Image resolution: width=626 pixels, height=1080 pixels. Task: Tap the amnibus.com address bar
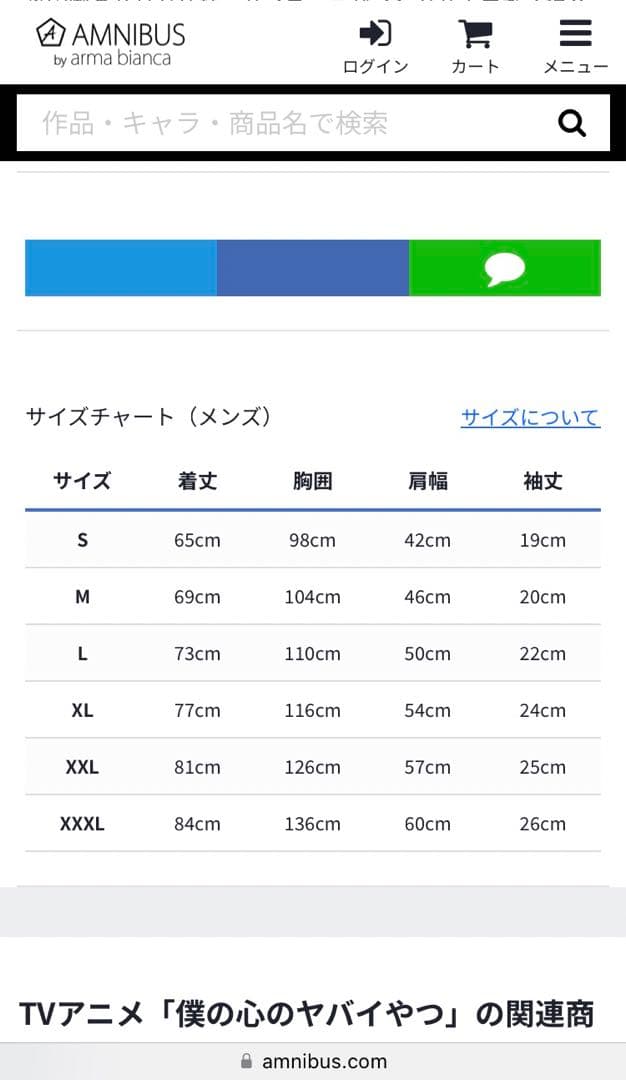(x=313, y=1061)
